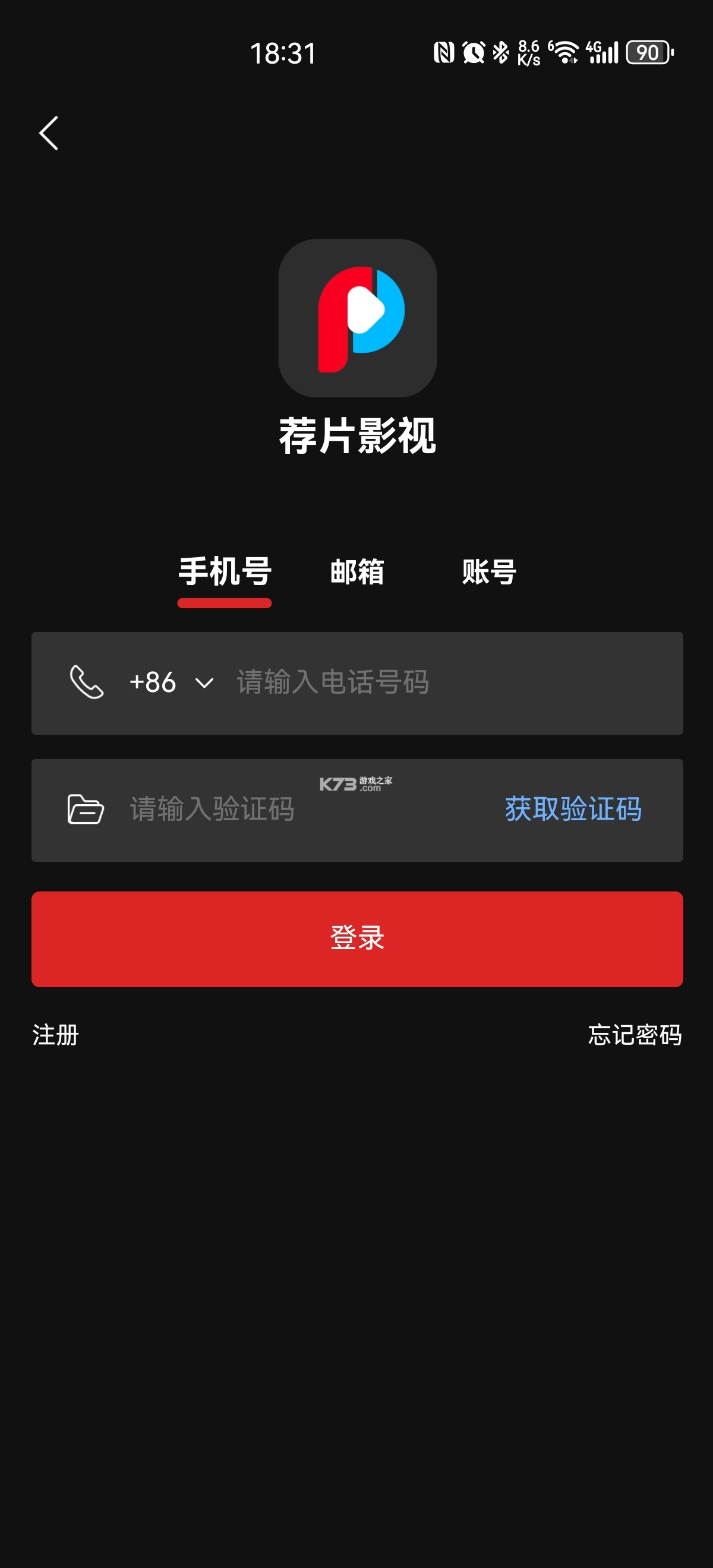Click the folder icon beside verification field

click(x=86, y=810)
